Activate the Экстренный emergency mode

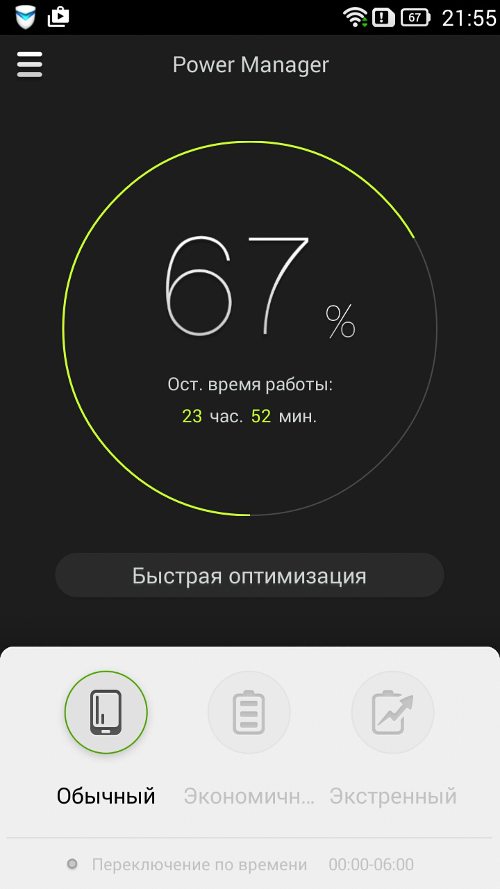[x=393, y=712]
